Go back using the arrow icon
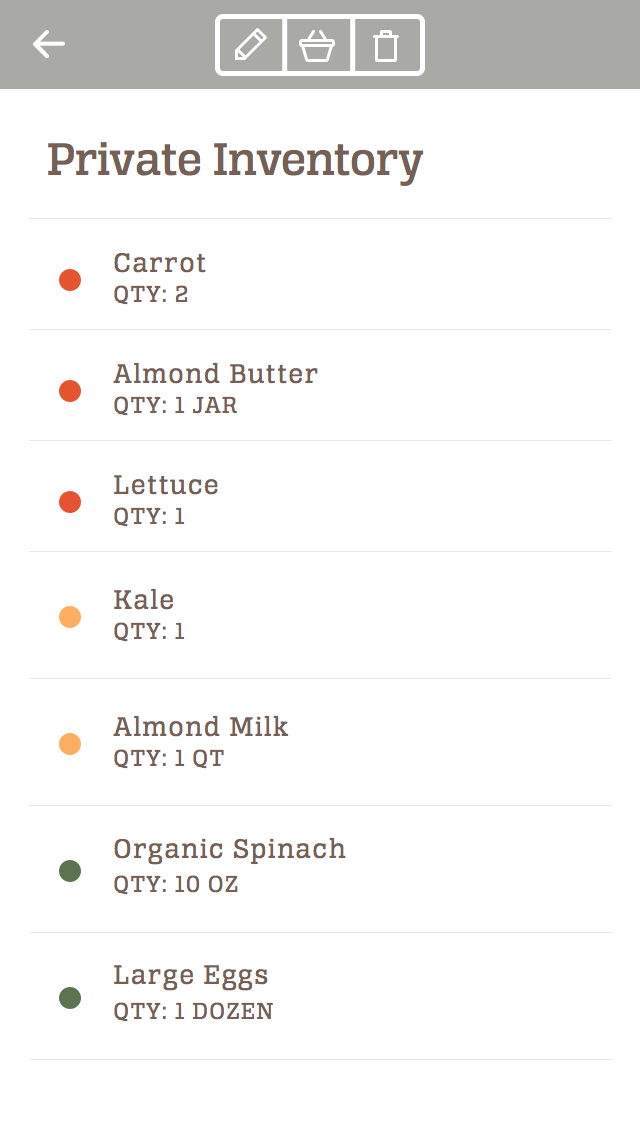This screenshot has width=640, height=1136. (x=48, y=44)
